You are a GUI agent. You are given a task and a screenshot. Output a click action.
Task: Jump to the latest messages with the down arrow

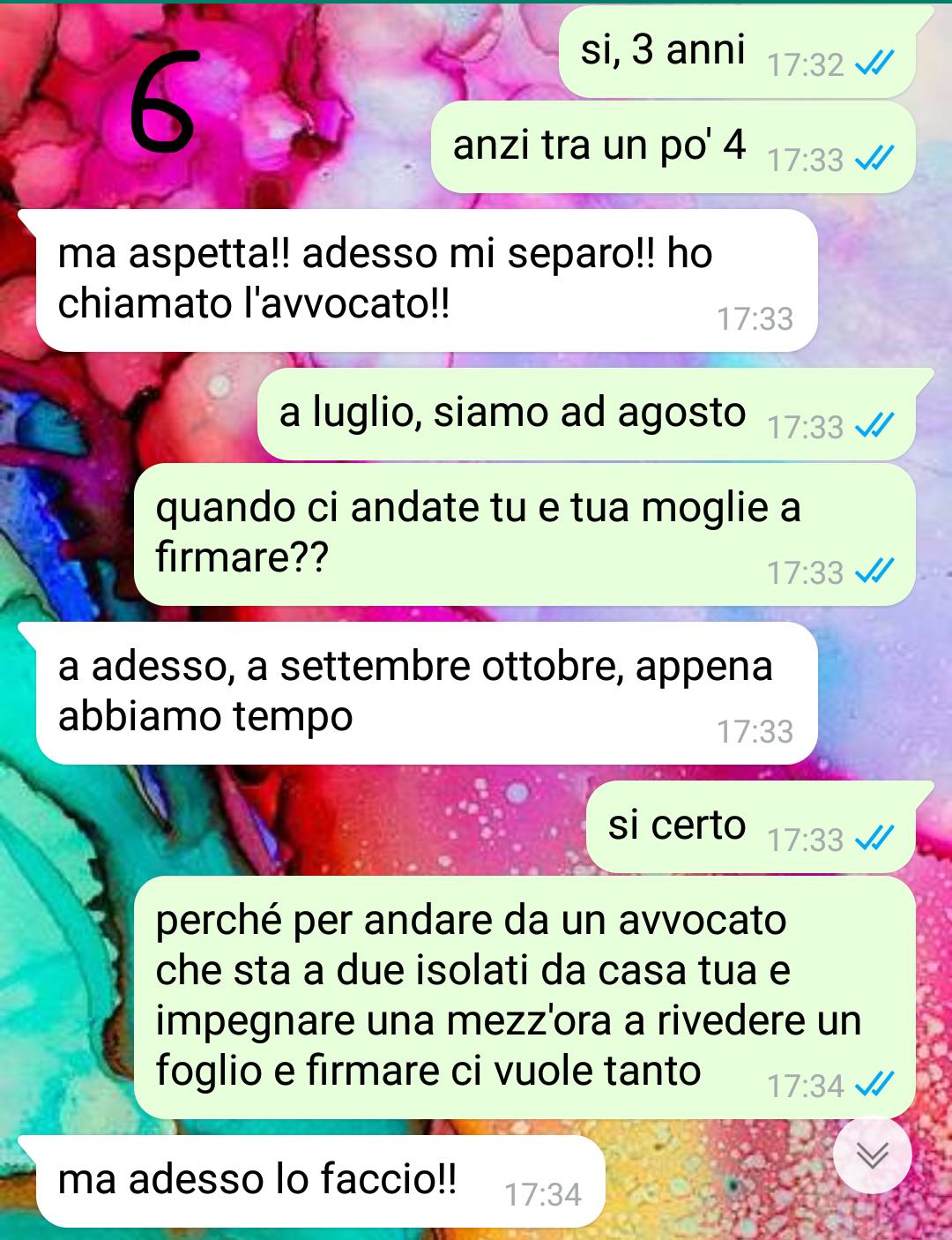point(872,1155)
